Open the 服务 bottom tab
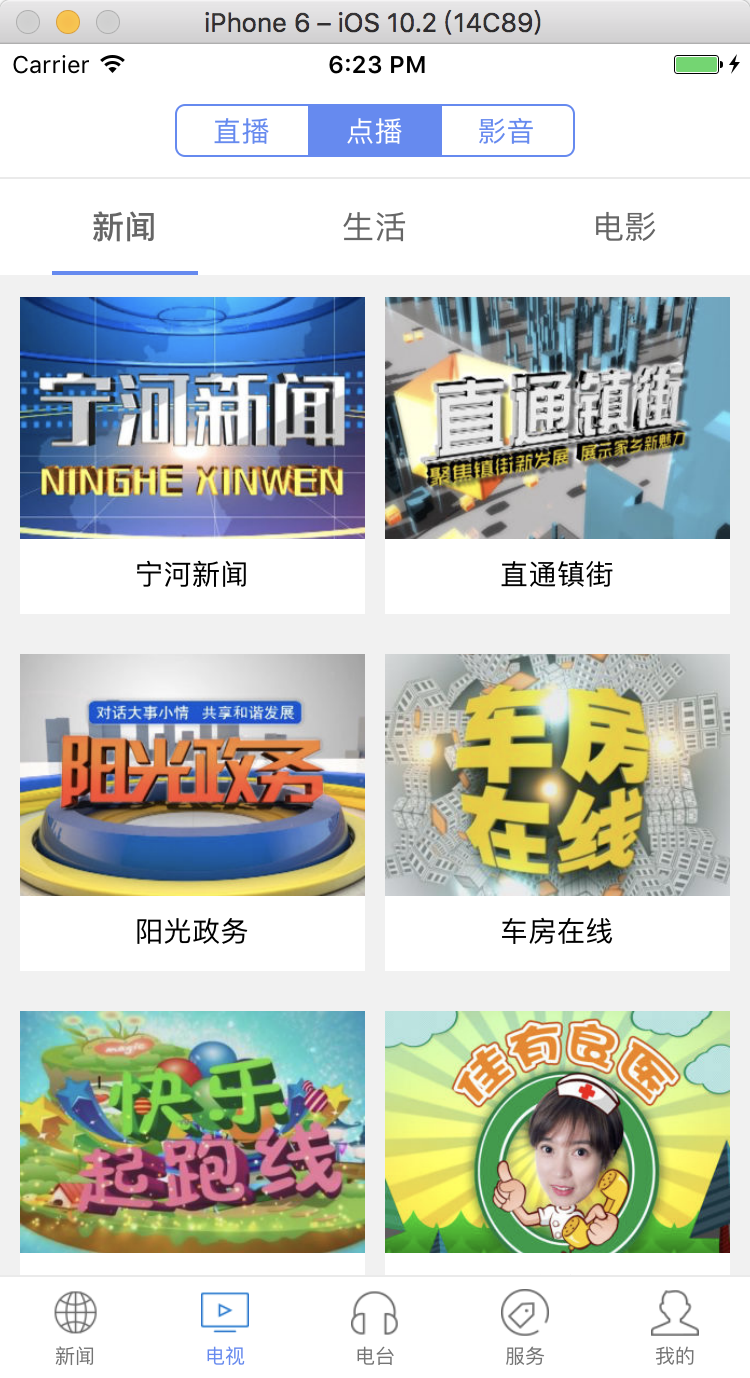750x1378 pixels. (x=525, y=1328)
